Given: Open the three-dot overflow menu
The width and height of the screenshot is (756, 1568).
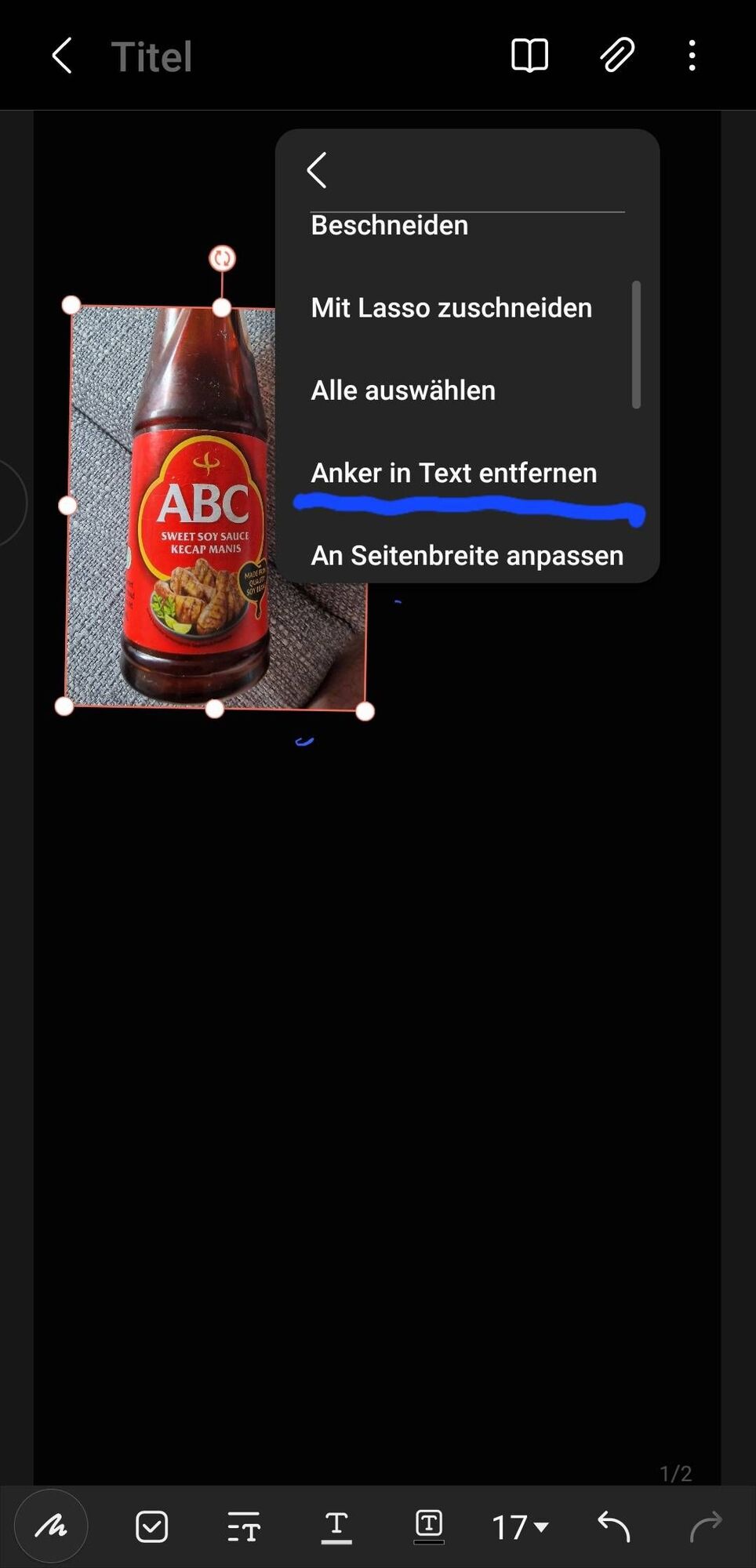Looking at the screenshot, I should tap(692, 56).
